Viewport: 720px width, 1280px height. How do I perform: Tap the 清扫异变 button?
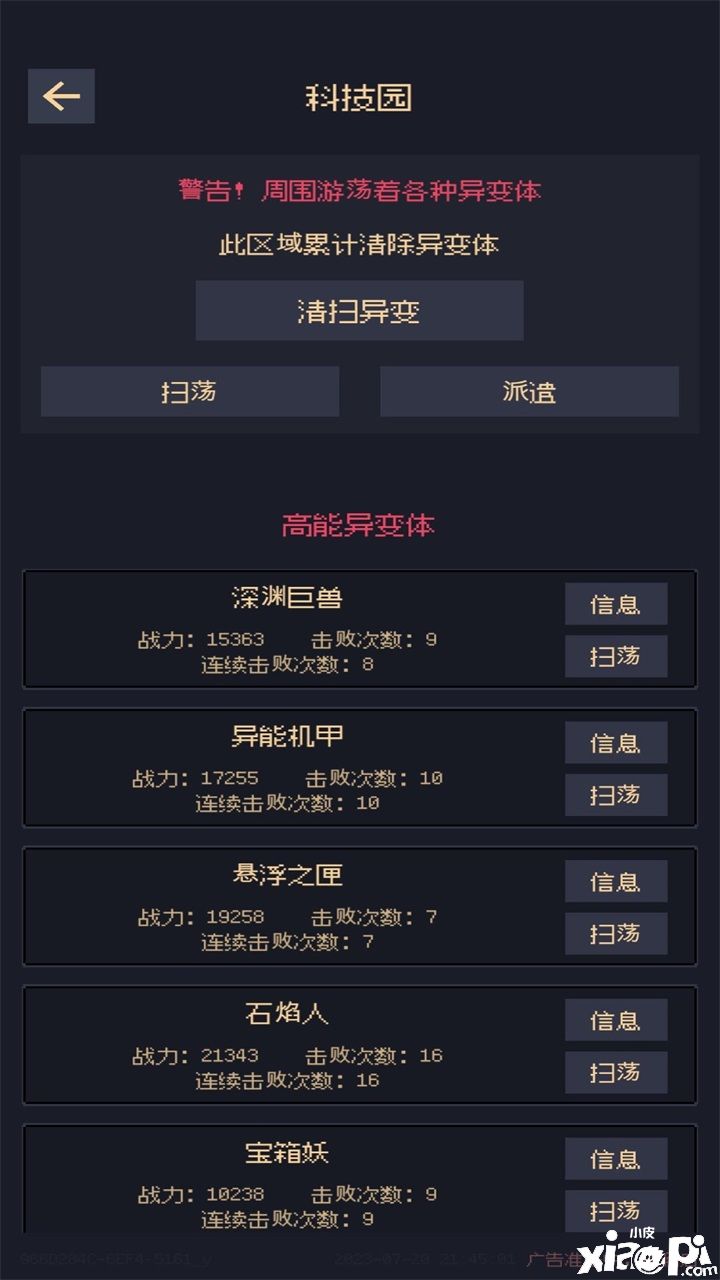click(359, 311)
